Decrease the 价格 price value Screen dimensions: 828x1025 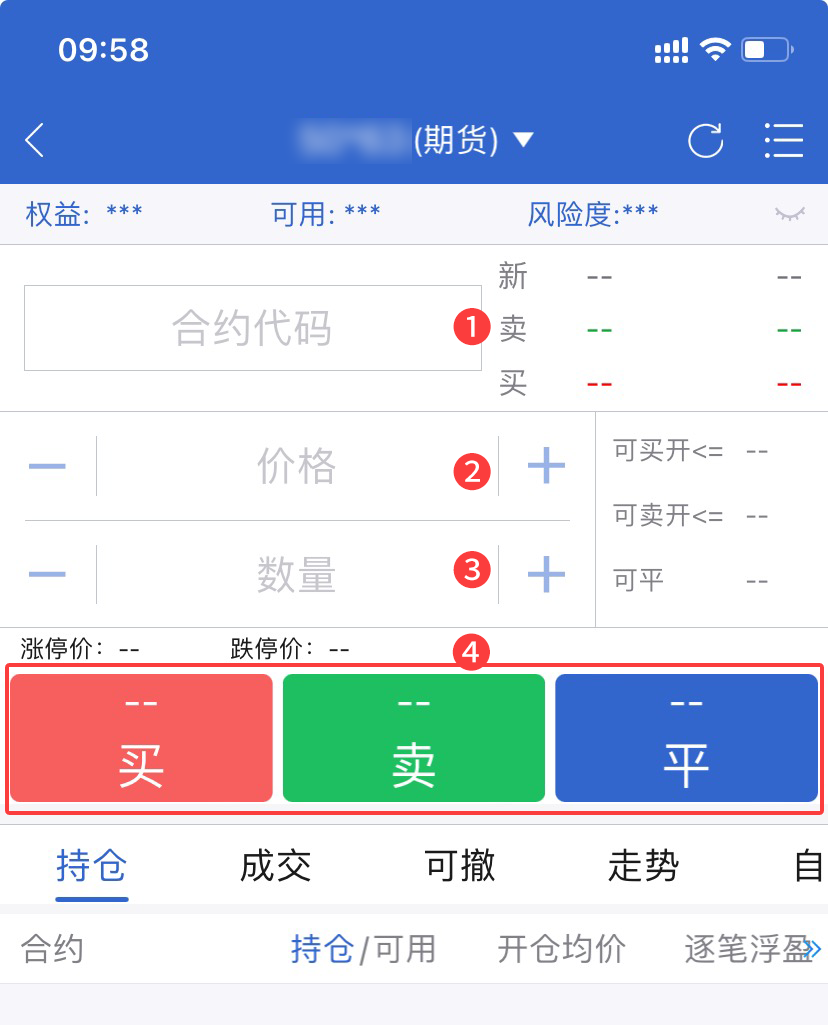(47, 466)
